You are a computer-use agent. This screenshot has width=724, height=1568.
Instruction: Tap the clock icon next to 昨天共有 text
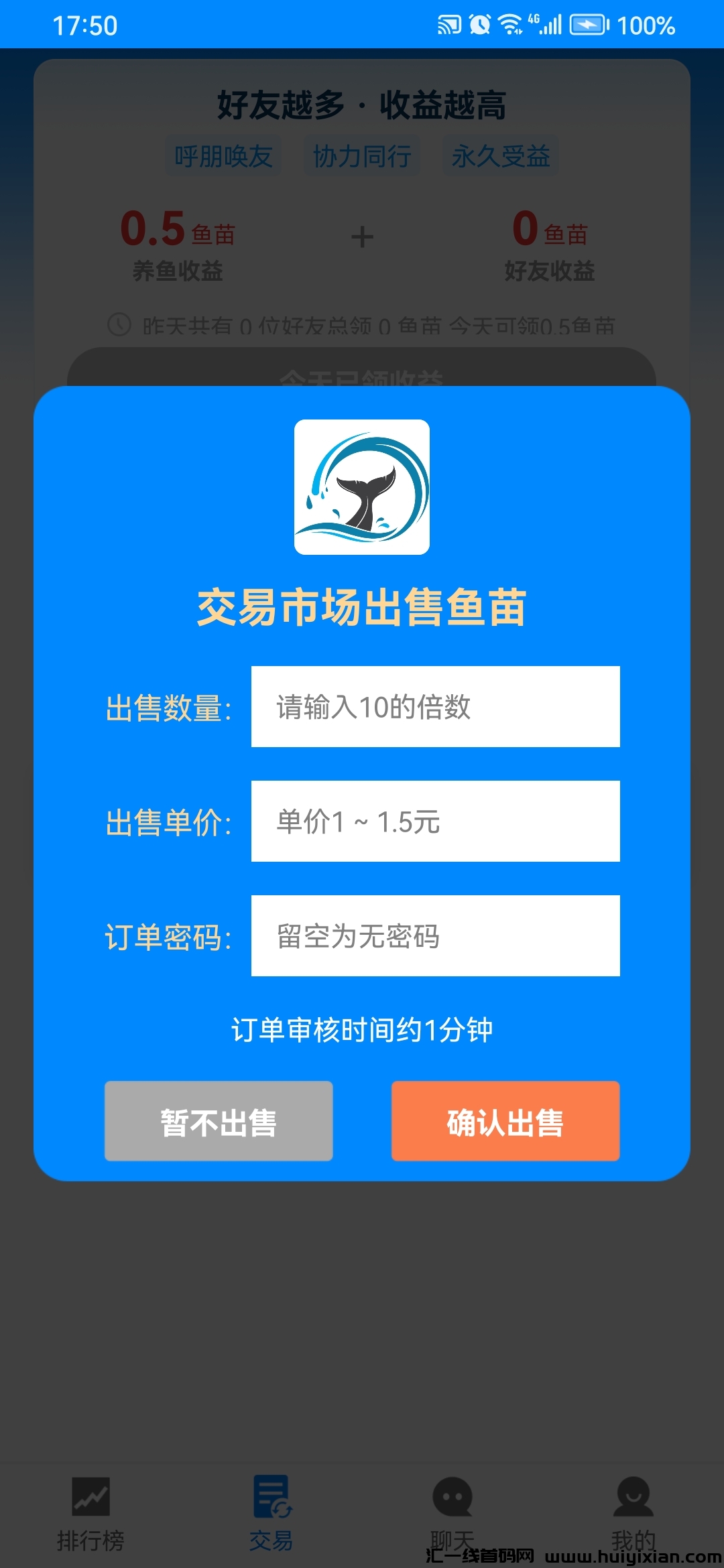118,326
